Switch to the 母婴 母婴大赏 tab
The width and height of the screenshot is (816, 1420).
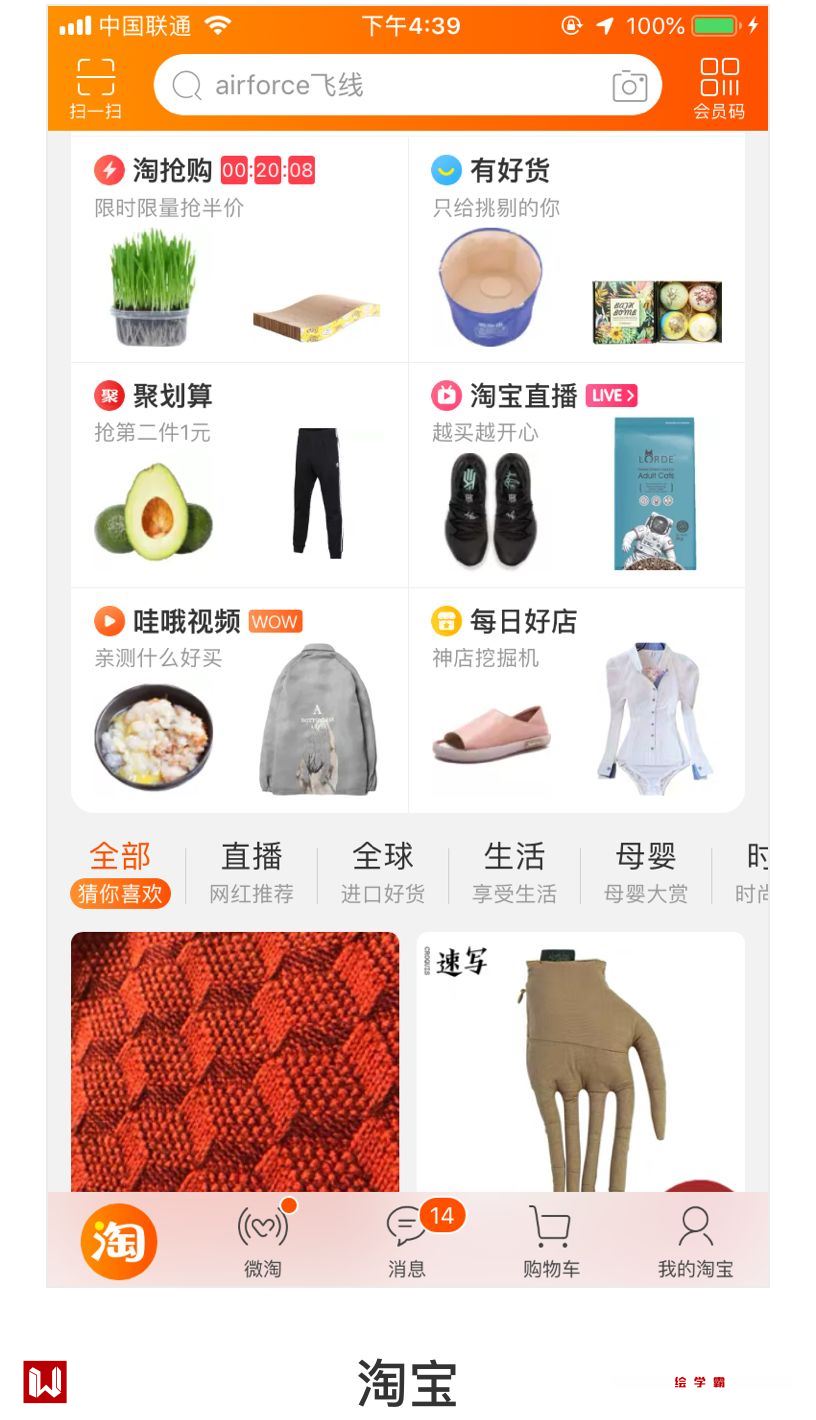point(646,872)
